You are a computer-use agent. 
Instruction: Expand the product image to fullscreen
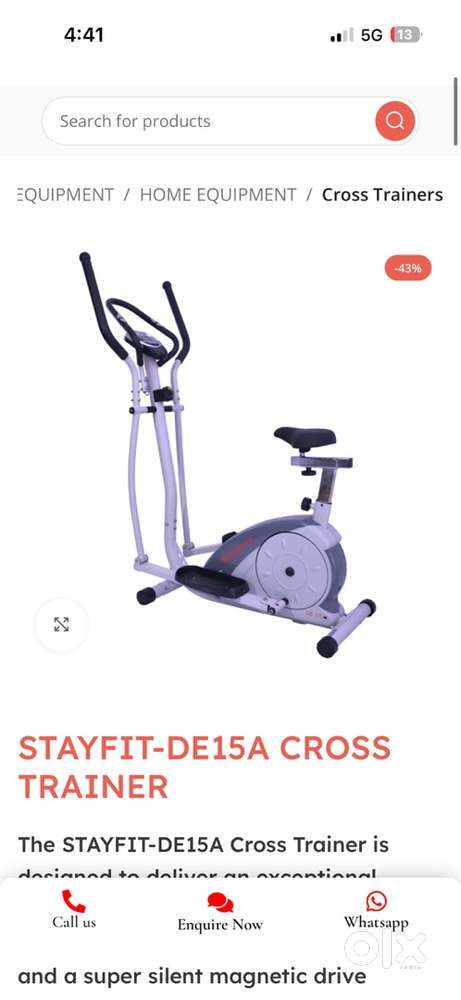coord(61,624)
